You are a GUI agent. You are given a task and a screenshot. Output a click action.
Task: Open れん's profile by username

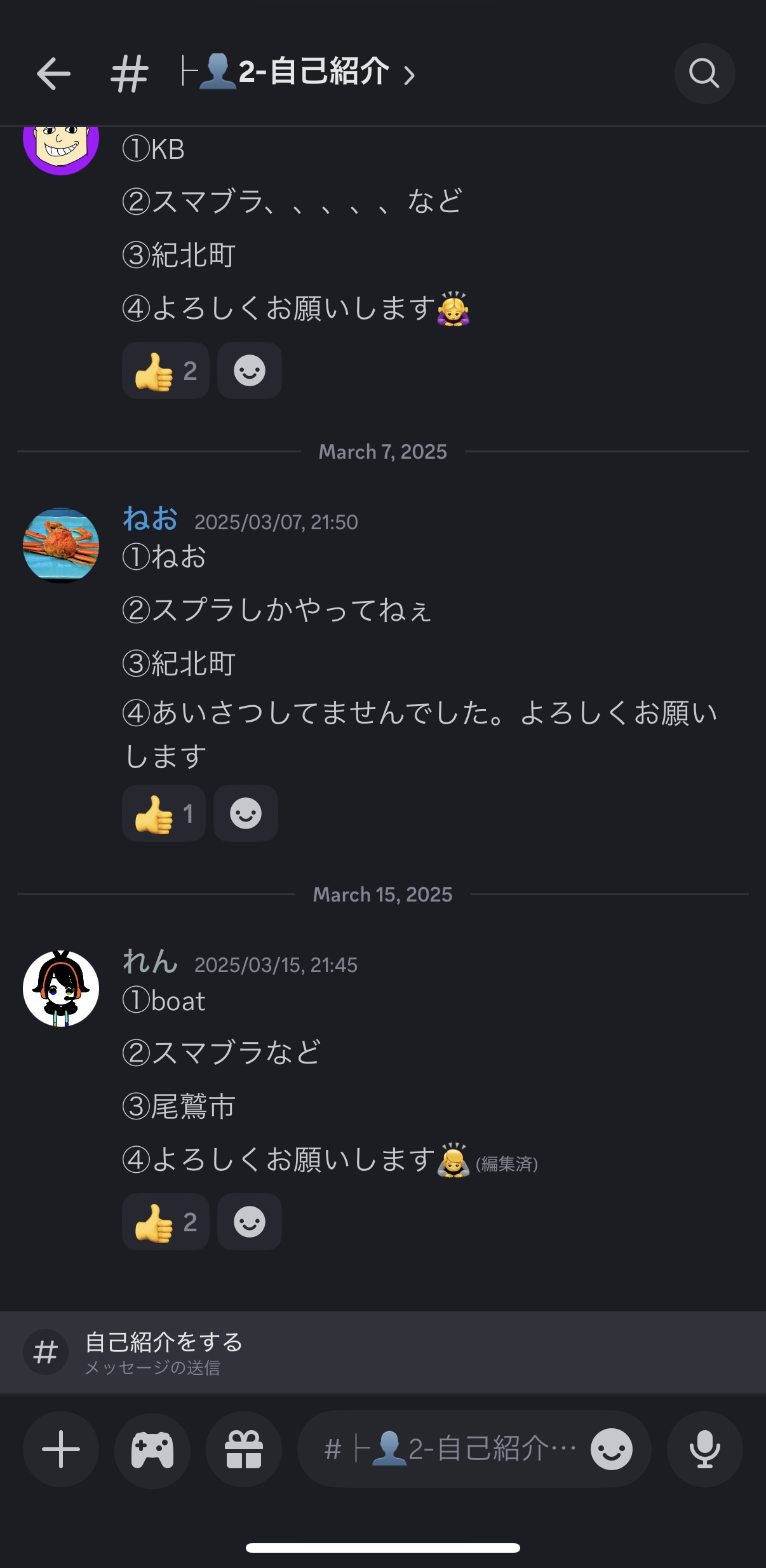[x=150, y=962]
